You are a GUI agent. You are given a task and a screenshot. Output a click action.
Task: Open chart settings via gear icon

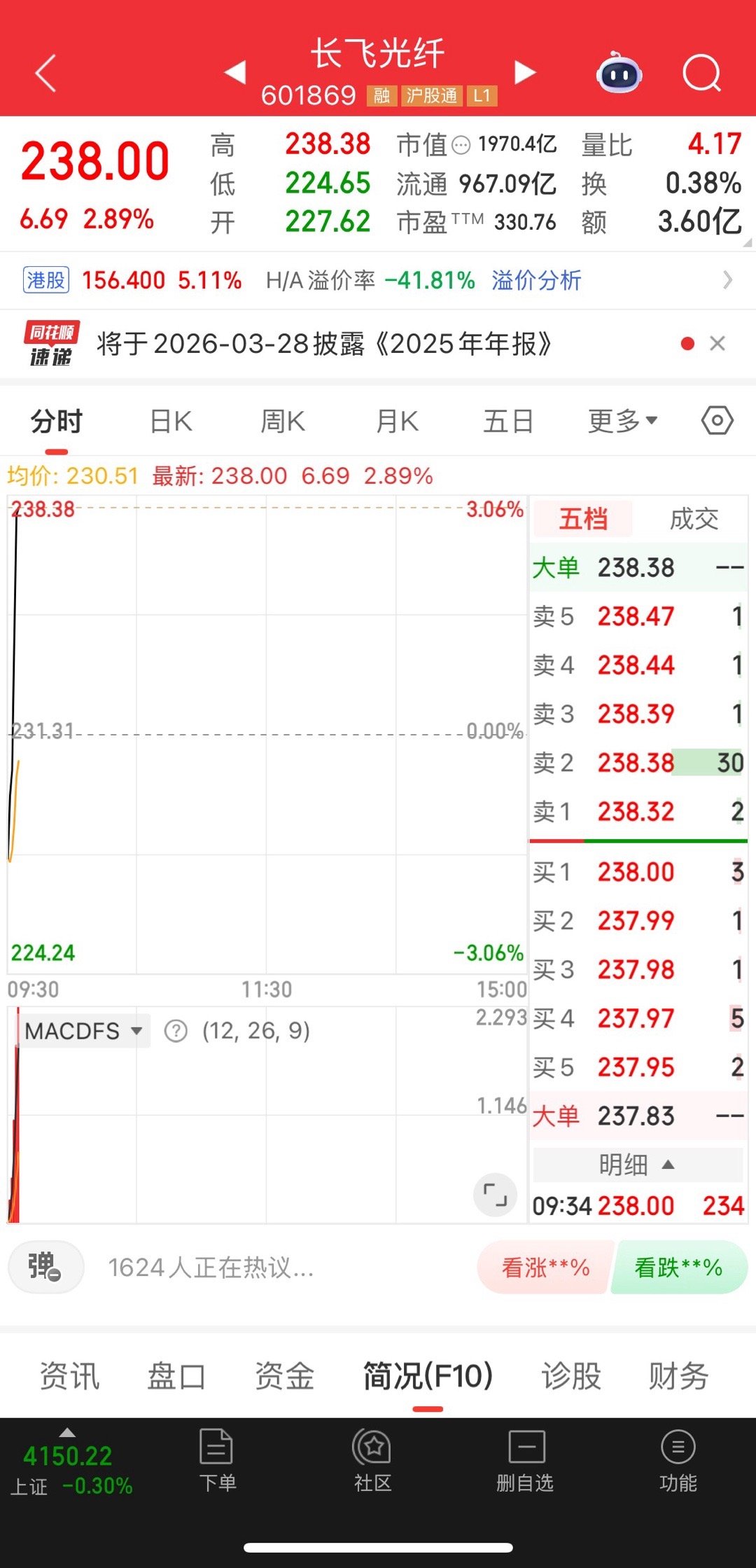coord(716,420)
